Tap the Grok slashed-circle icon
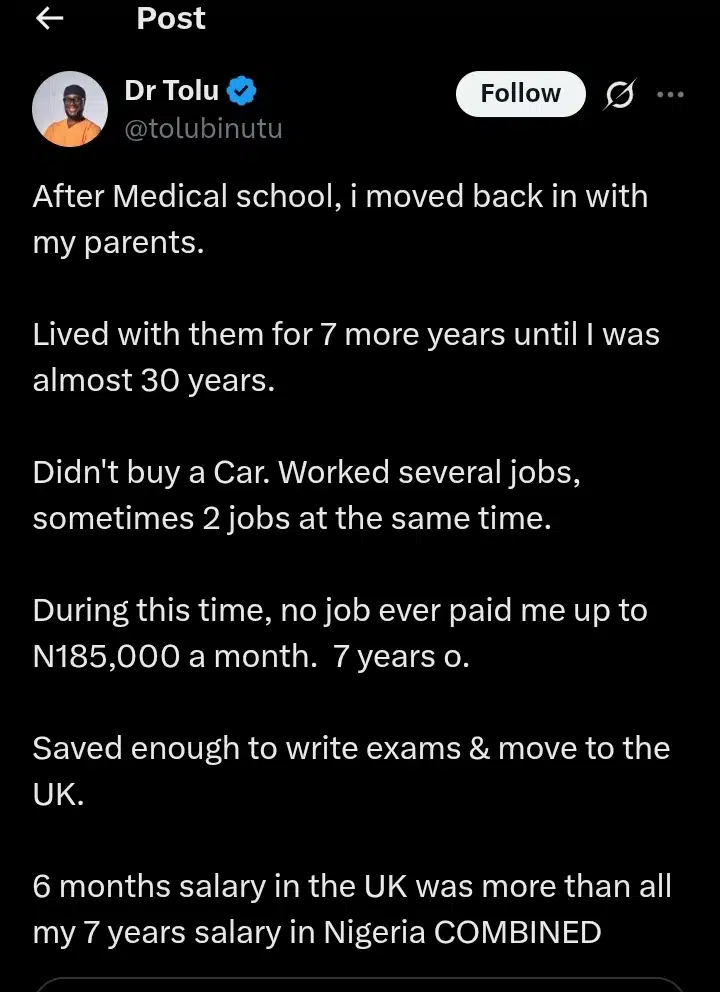The image size is (720, 992). click(x=620, y=95)
